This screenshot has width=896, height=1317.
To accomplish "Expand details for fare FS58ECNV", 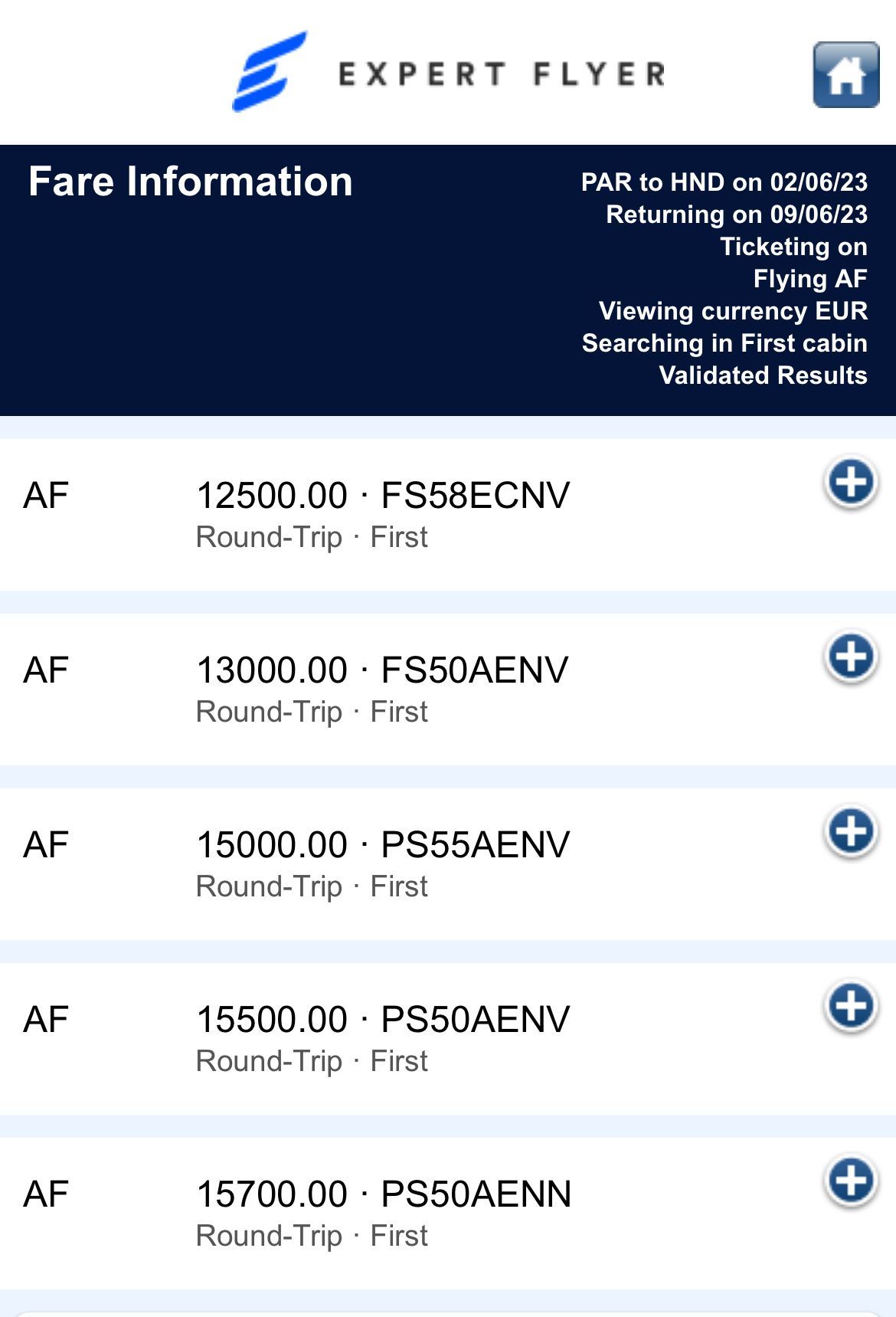I will (x=851, y=483).
